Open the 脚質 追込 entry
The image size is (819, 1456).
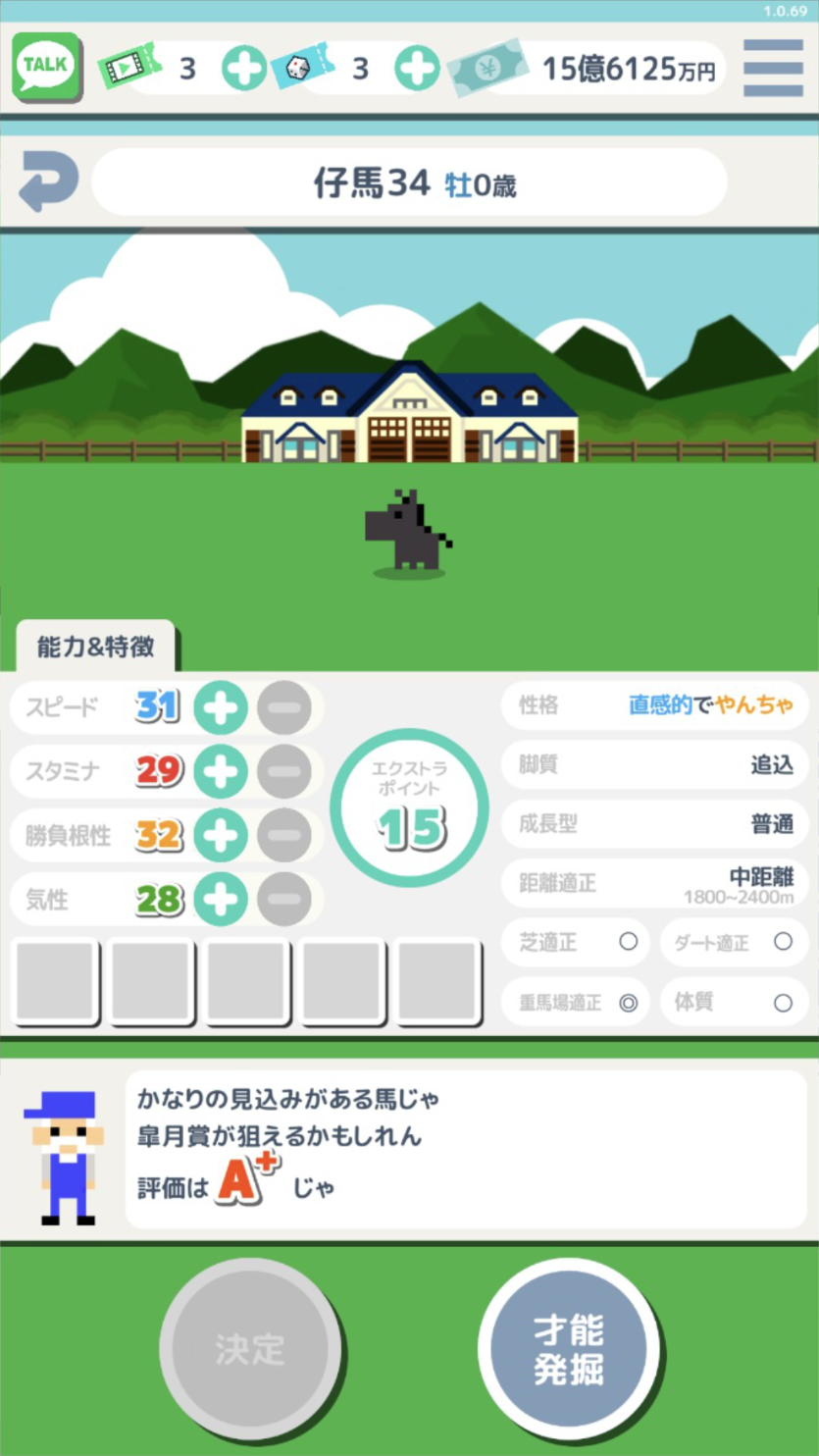654,765
